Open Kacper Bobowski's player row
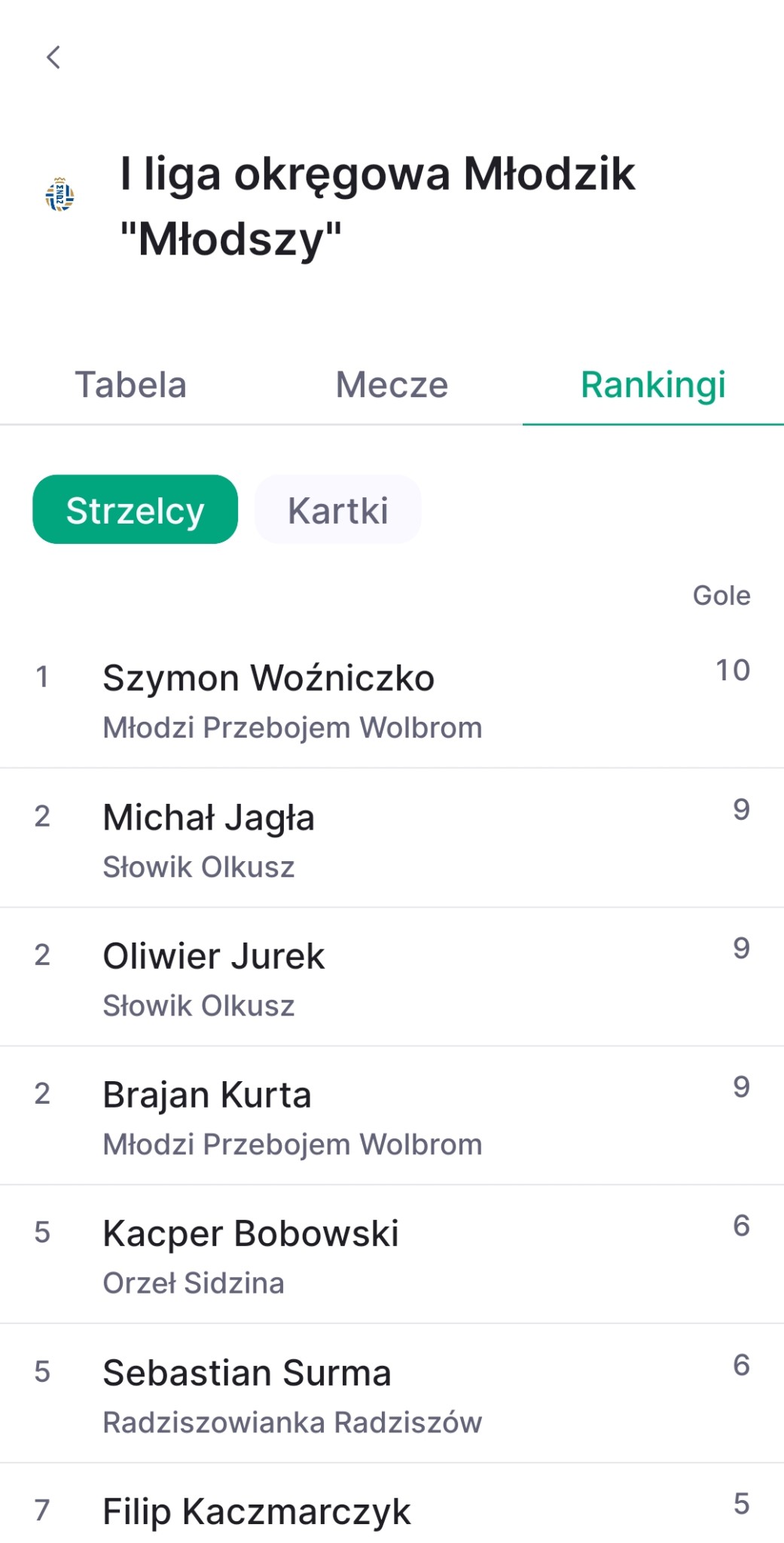 coord(392,1254)
